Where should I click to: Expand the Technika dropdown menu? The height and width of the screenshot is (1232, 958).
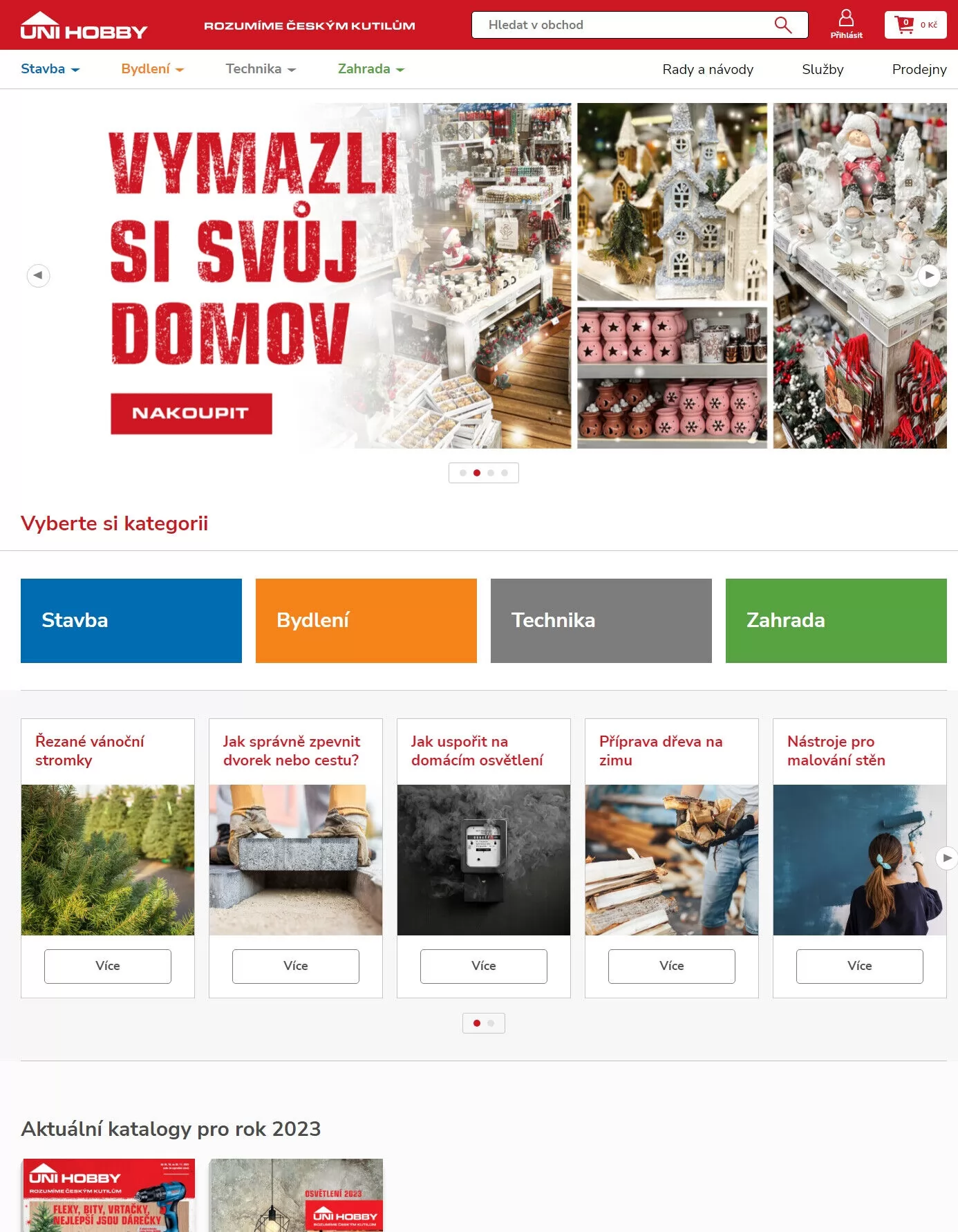point(261,69)
